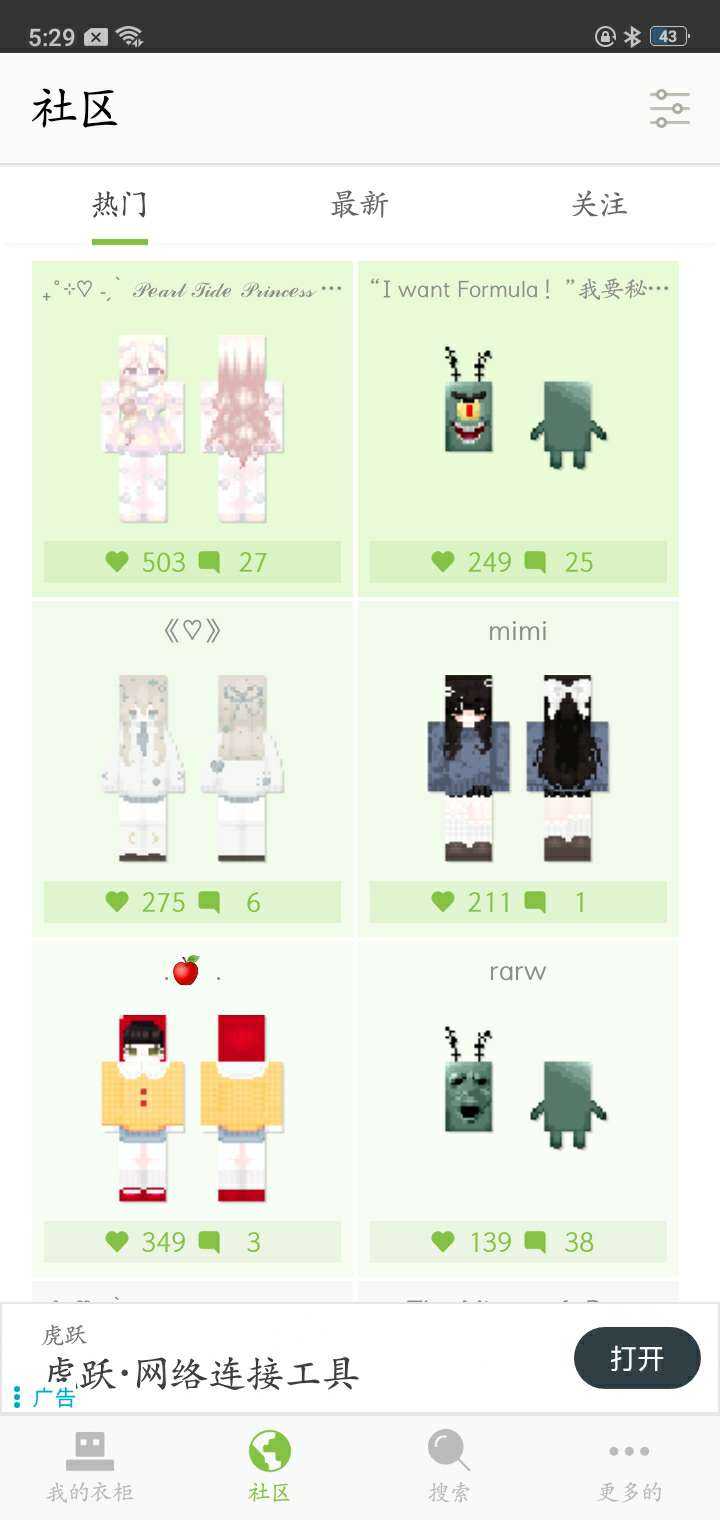Screen dimensions: 720x1520
Task: Like the Pearl Tide Princess skin
Action: [x=117, y=562]
